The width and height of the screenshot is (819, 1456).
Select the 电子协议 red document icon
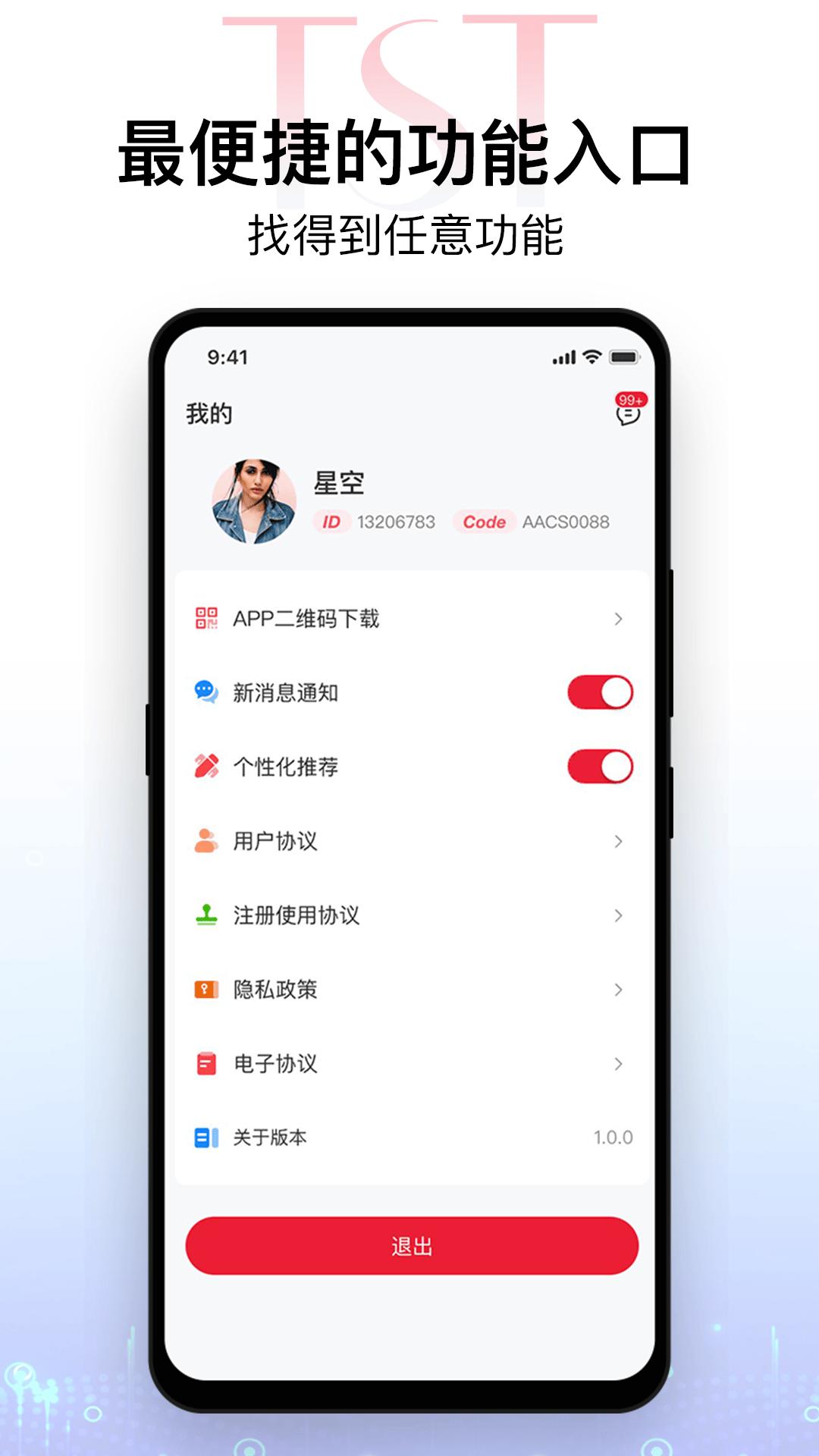pyautogui.click(x=205, y=1064)
